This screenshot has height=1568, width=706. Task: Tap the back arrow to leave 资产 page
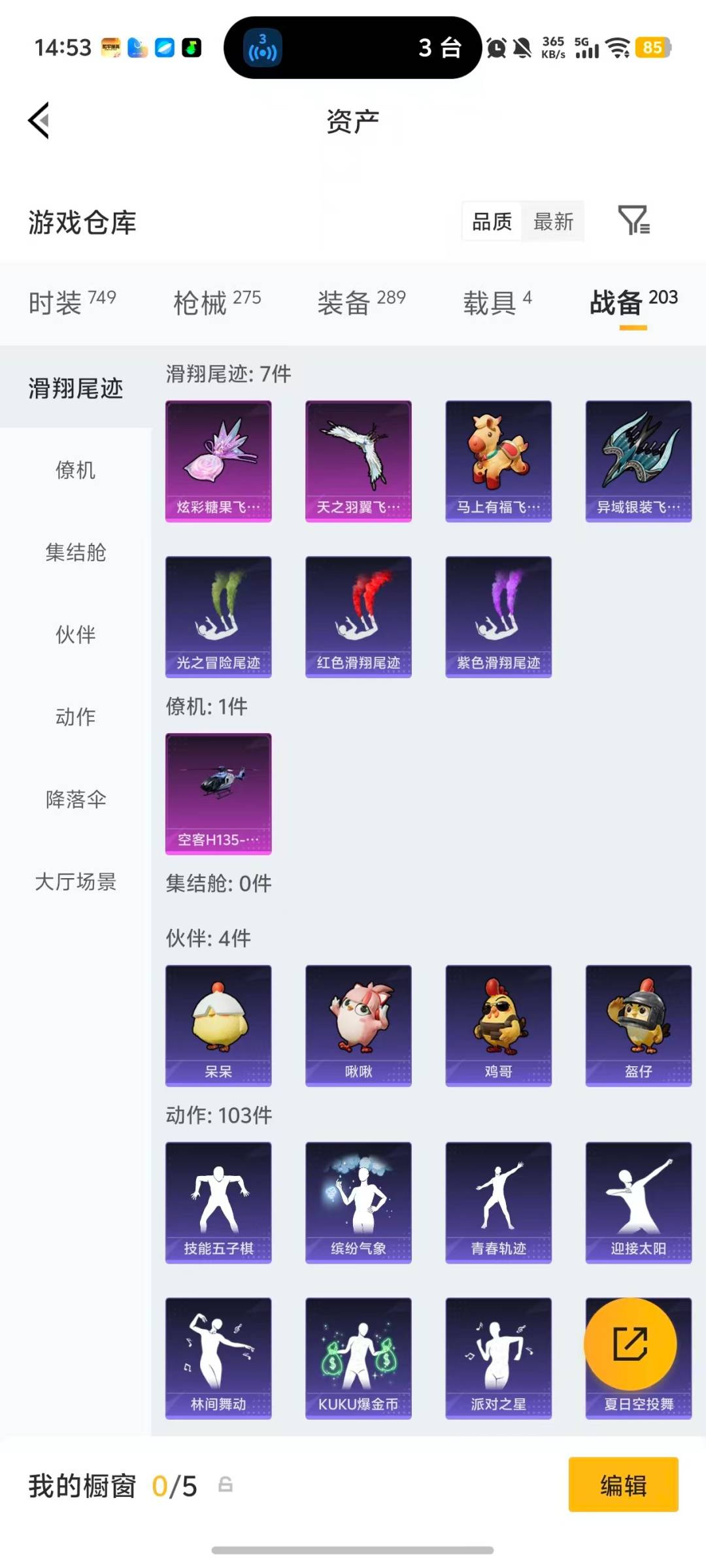[39, 121]
